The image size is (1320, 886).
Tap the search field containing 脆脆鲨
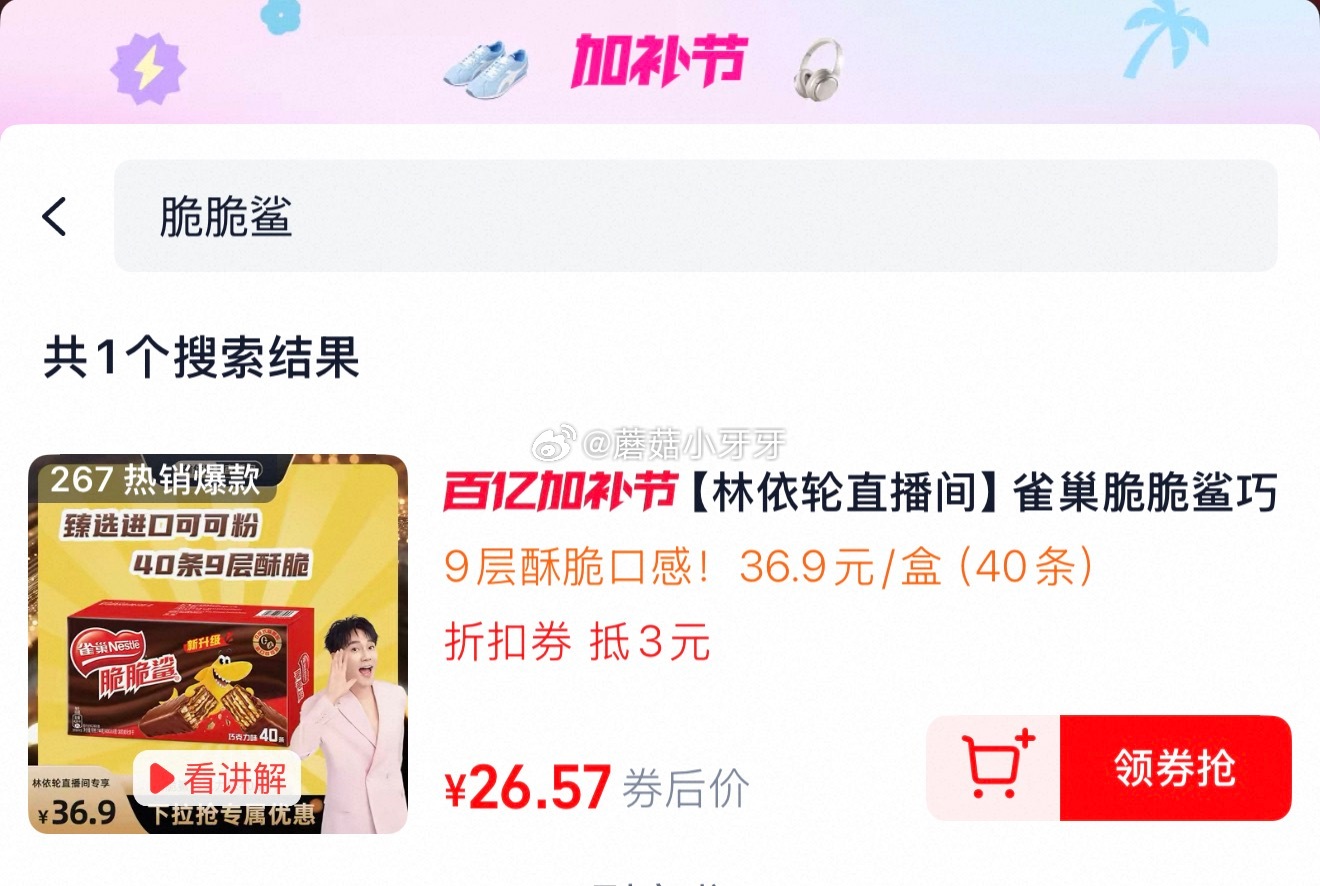tap(695, 216)
